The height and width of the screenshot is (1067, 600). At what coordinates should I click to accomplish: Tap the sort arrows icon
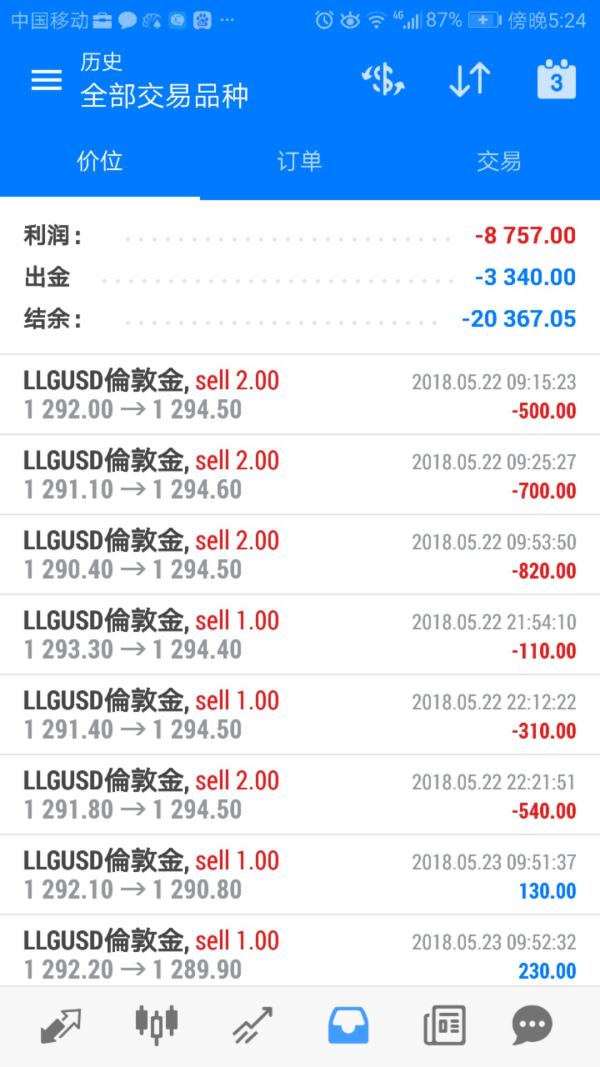tap(469, 81)
